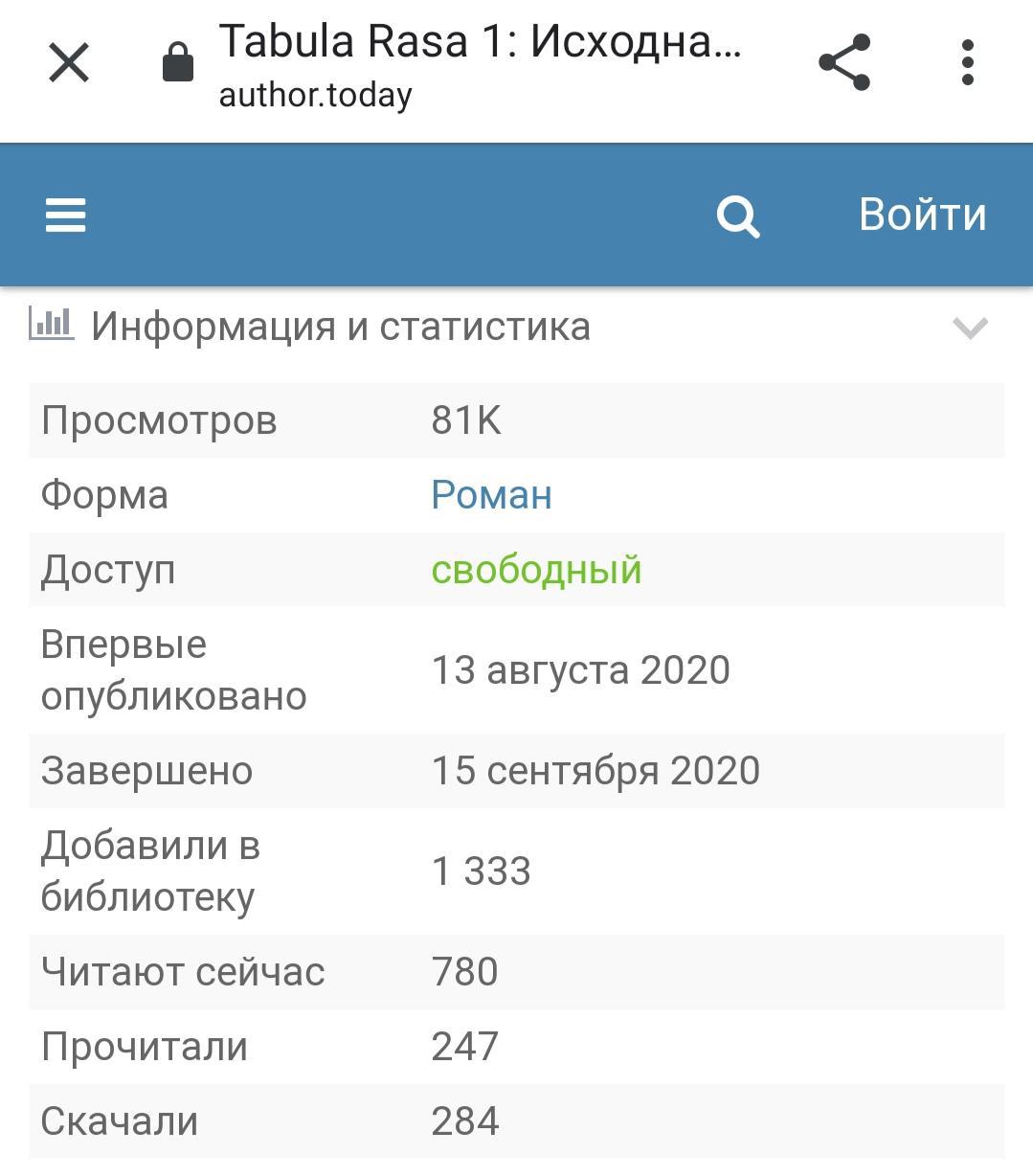Viewport: 1033px width, 1176px height.
Task: Share this page link
Action: pyautogui.click(x=844, y=63)
